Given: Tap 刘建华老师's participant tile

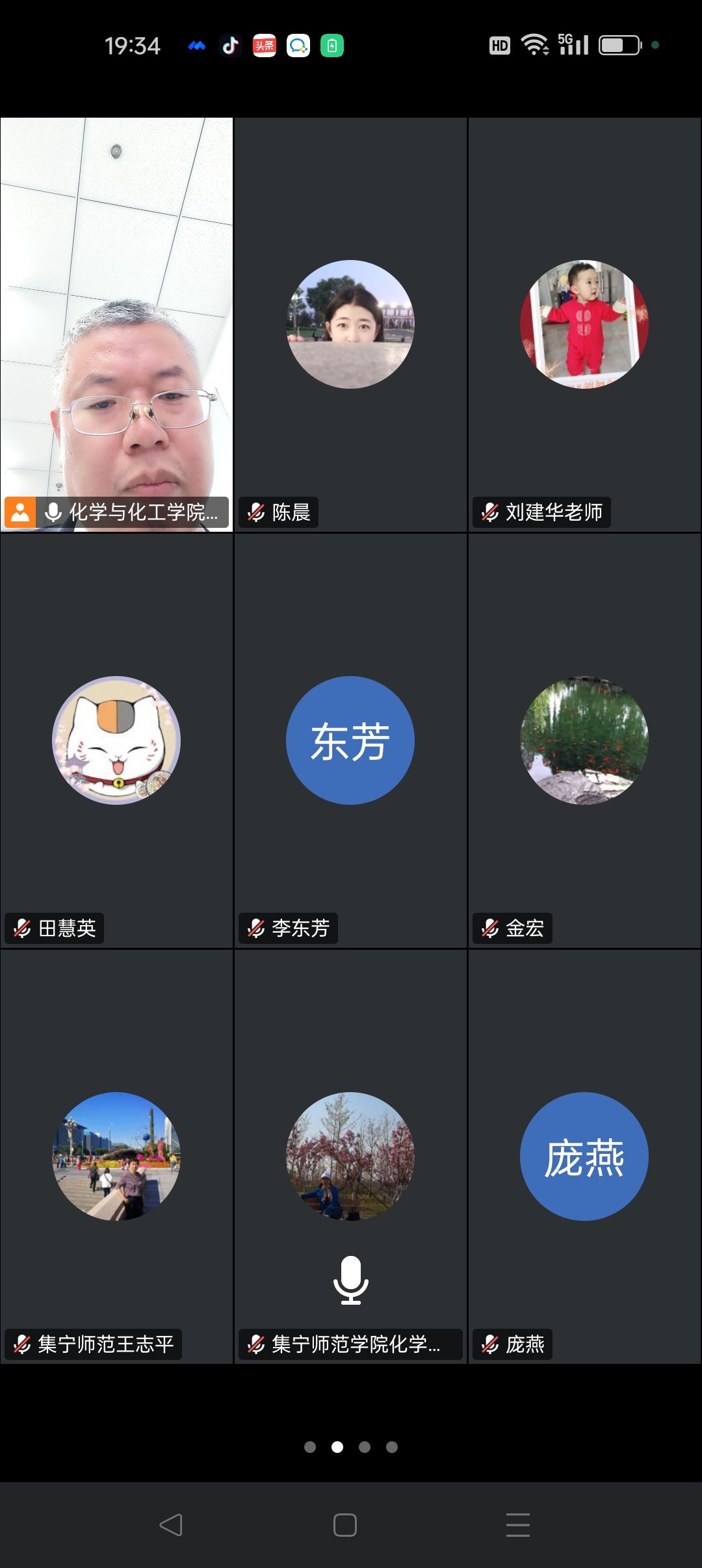Looking at the screenshot, I should pyautogui.click(x=584, y=325).
